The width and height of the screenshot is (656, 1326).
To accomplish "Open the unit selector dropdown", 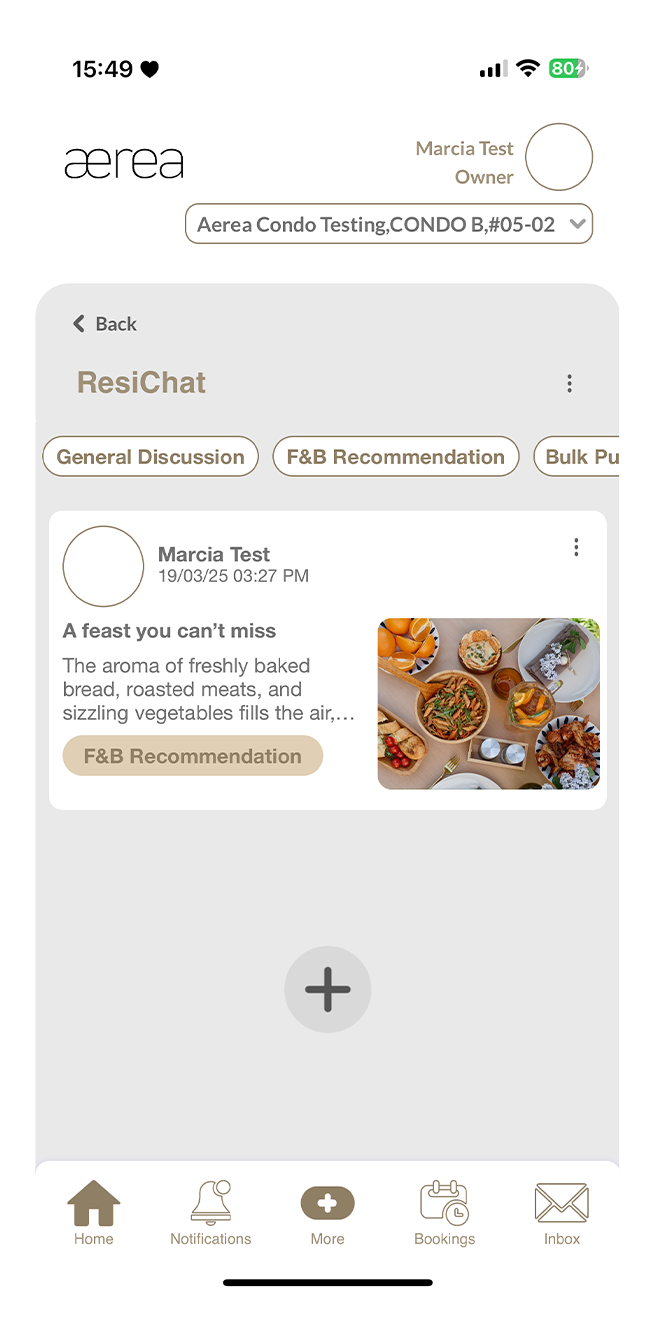I will coord(389,224).
